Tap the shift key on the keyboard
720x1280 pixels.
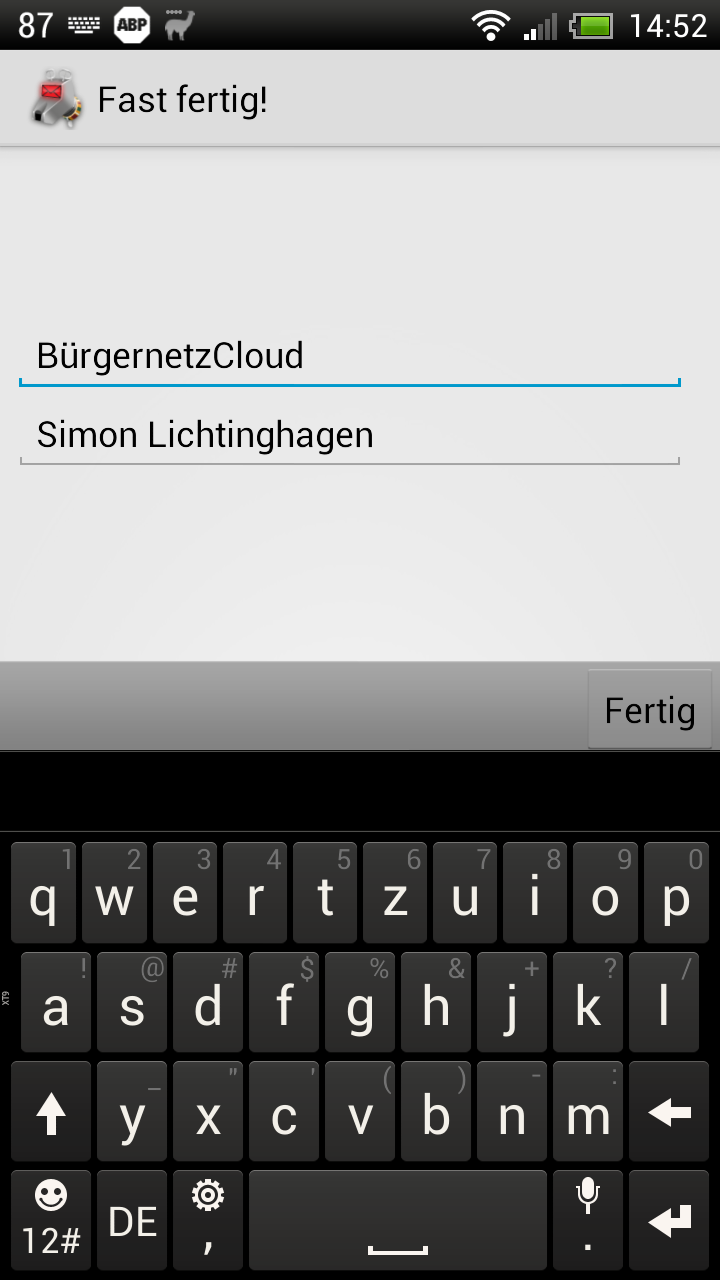(51, 1111)
